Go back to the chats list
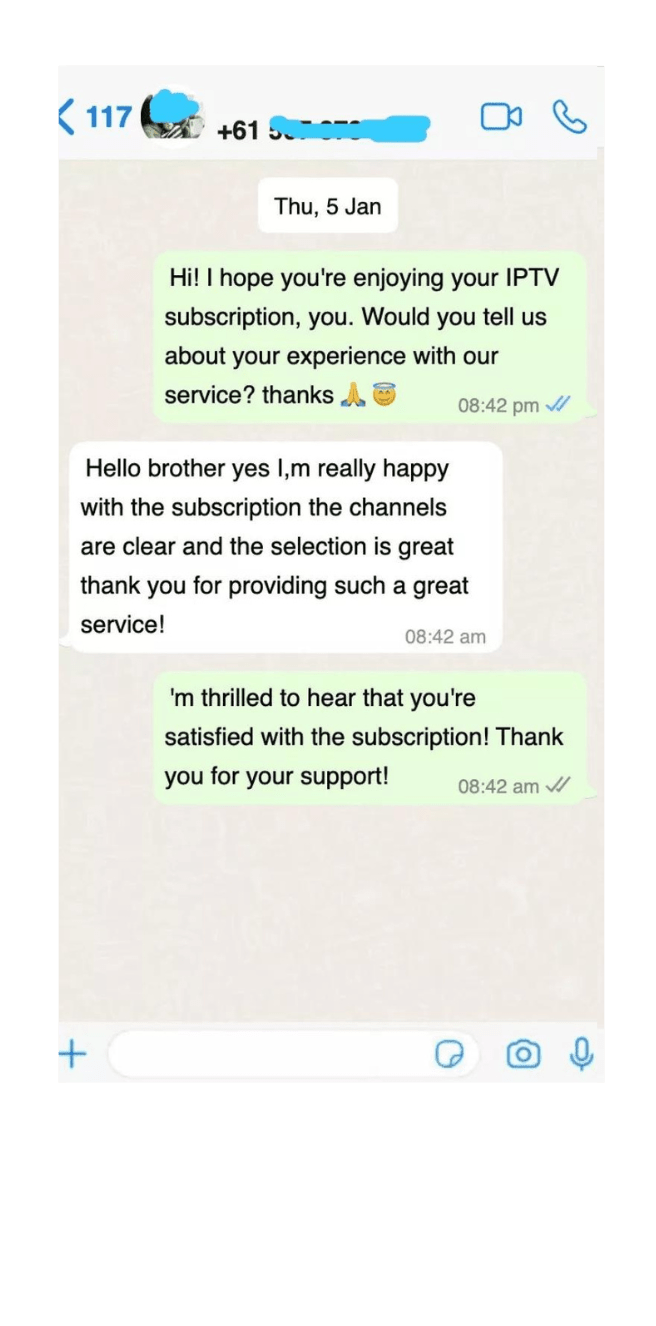Screen dimensions: 656x1326 [94, 118]
